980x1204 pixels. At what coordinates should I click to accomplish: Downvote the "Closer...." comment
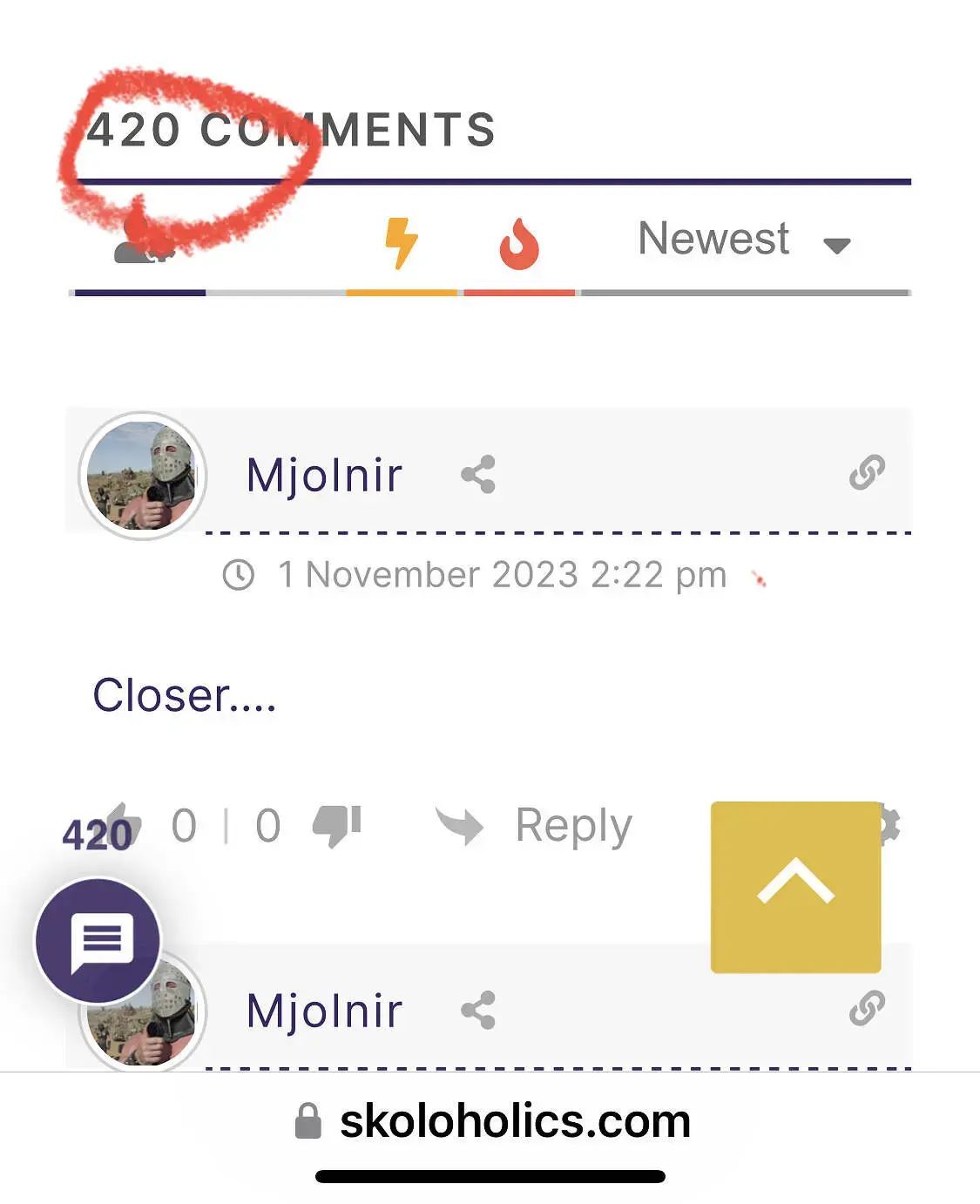click(337, 825)
